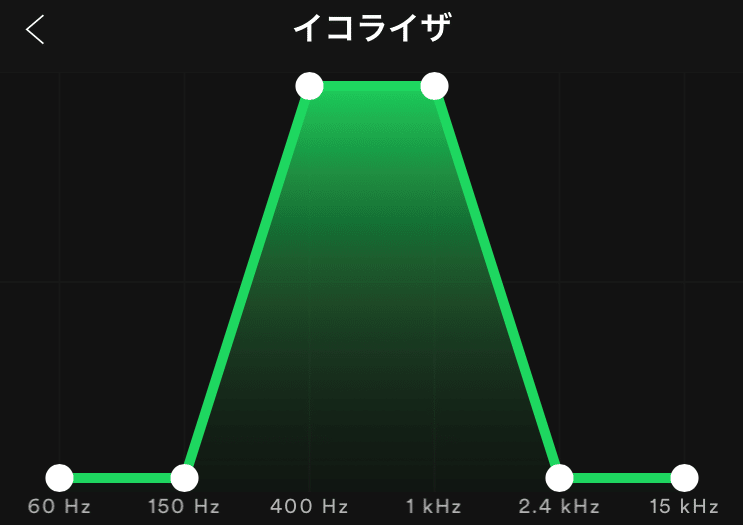Tap the 400 Hz band control point
The image size is (743, 525).
(310, 86)
